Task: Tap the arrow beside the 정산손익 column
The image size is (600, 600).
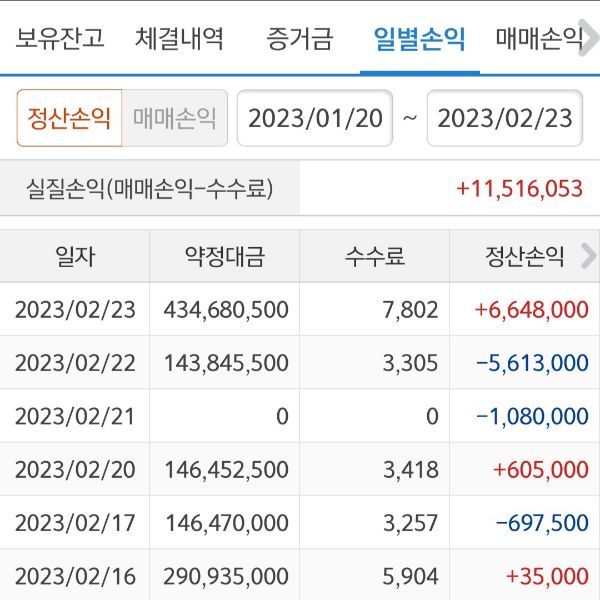Action: click(588, 256)
